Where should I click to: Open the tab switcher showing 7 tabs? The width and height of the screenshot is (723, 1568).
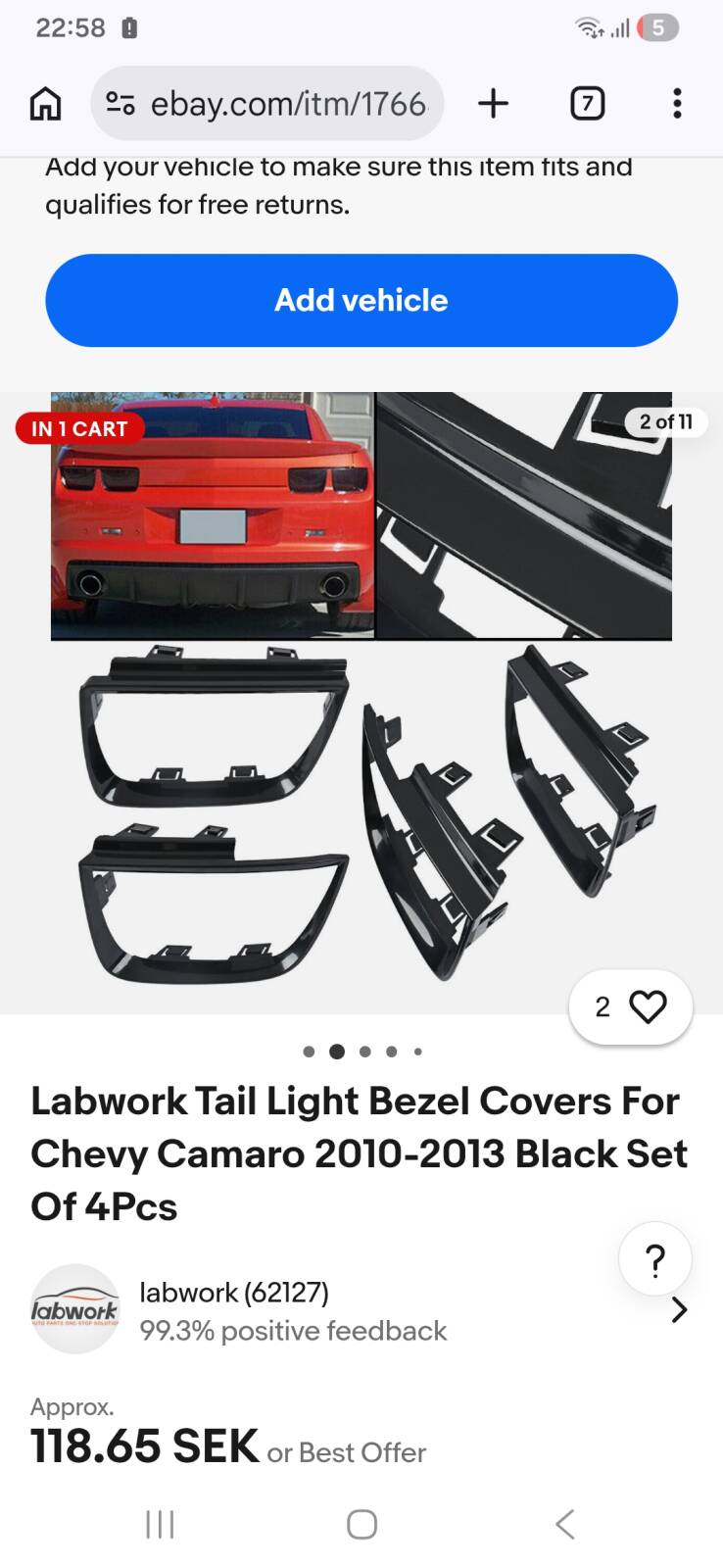(x=586, y=103)
